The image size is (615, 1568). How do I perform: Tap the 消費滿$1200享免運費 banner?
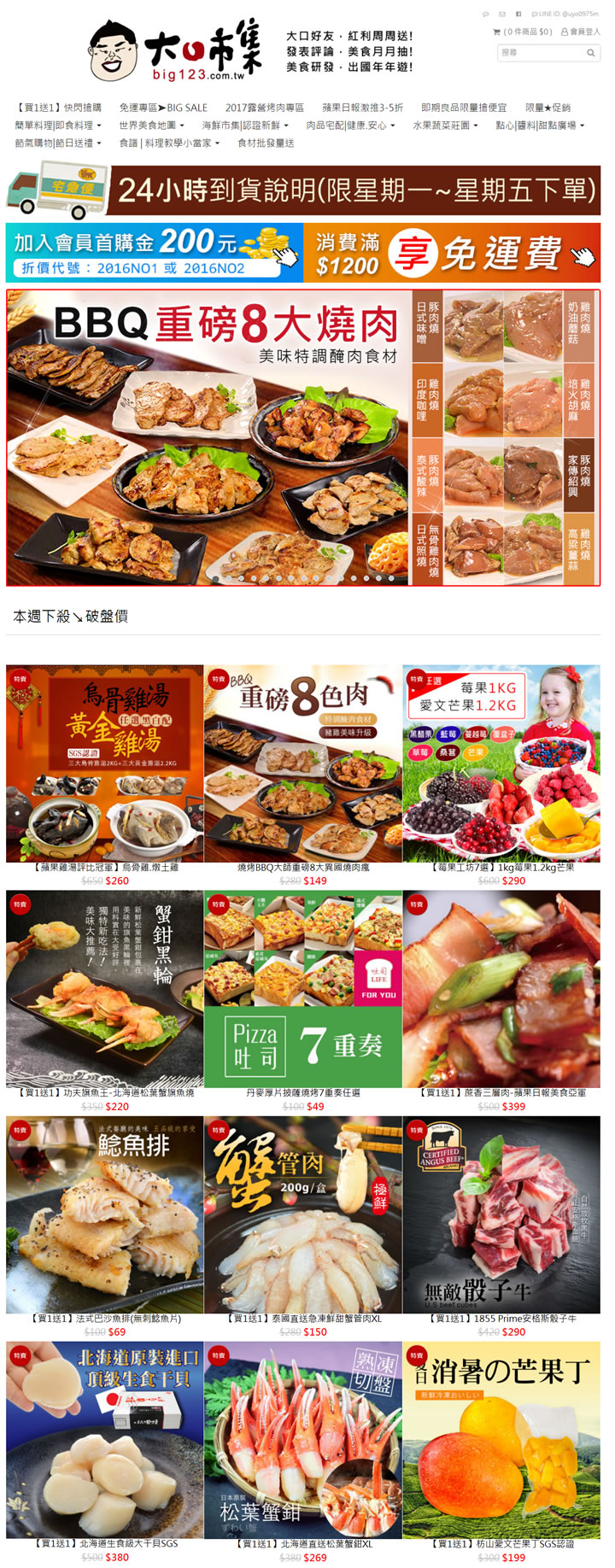pyautogui.click(x=452, y=253)
